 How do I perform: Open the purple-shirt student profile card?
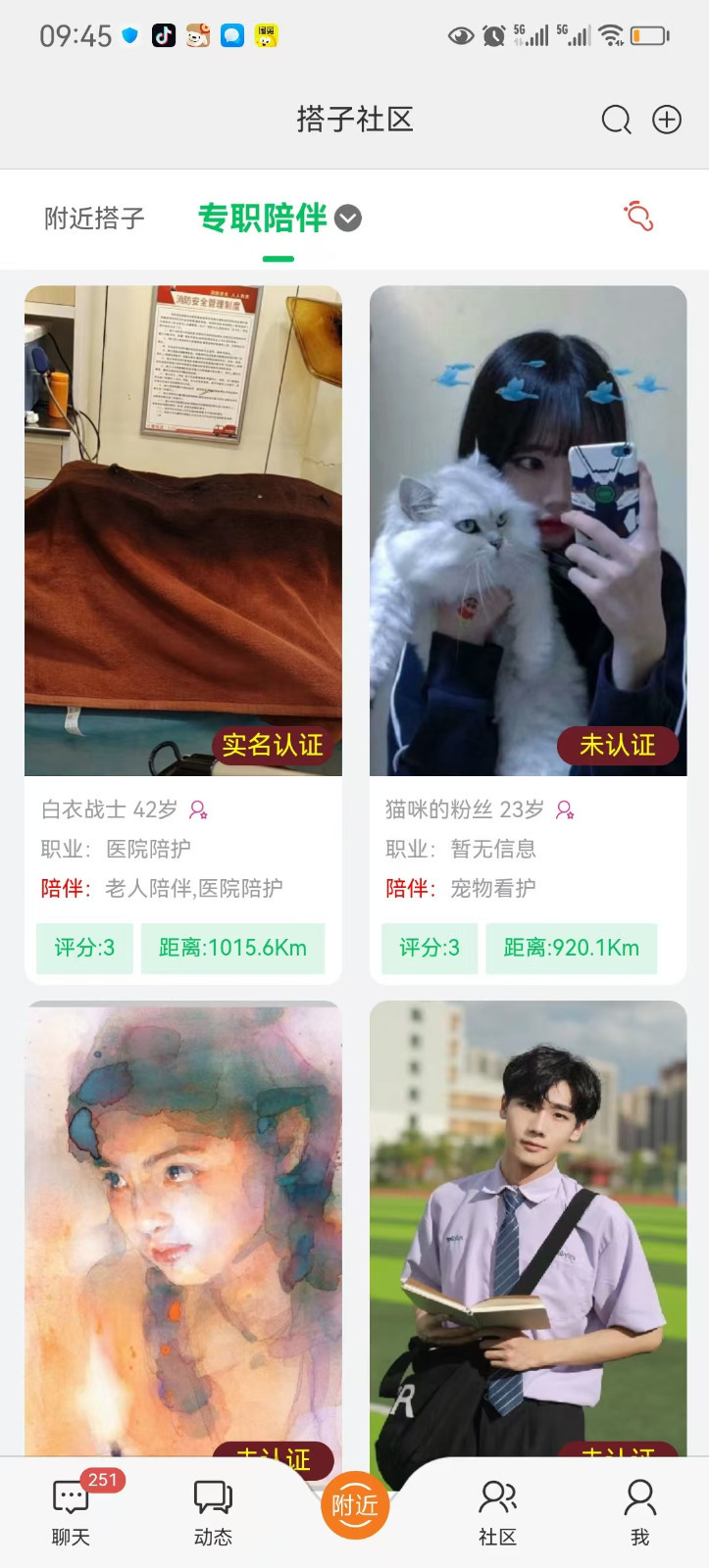pyautogui.click(x=528, y=1225)
